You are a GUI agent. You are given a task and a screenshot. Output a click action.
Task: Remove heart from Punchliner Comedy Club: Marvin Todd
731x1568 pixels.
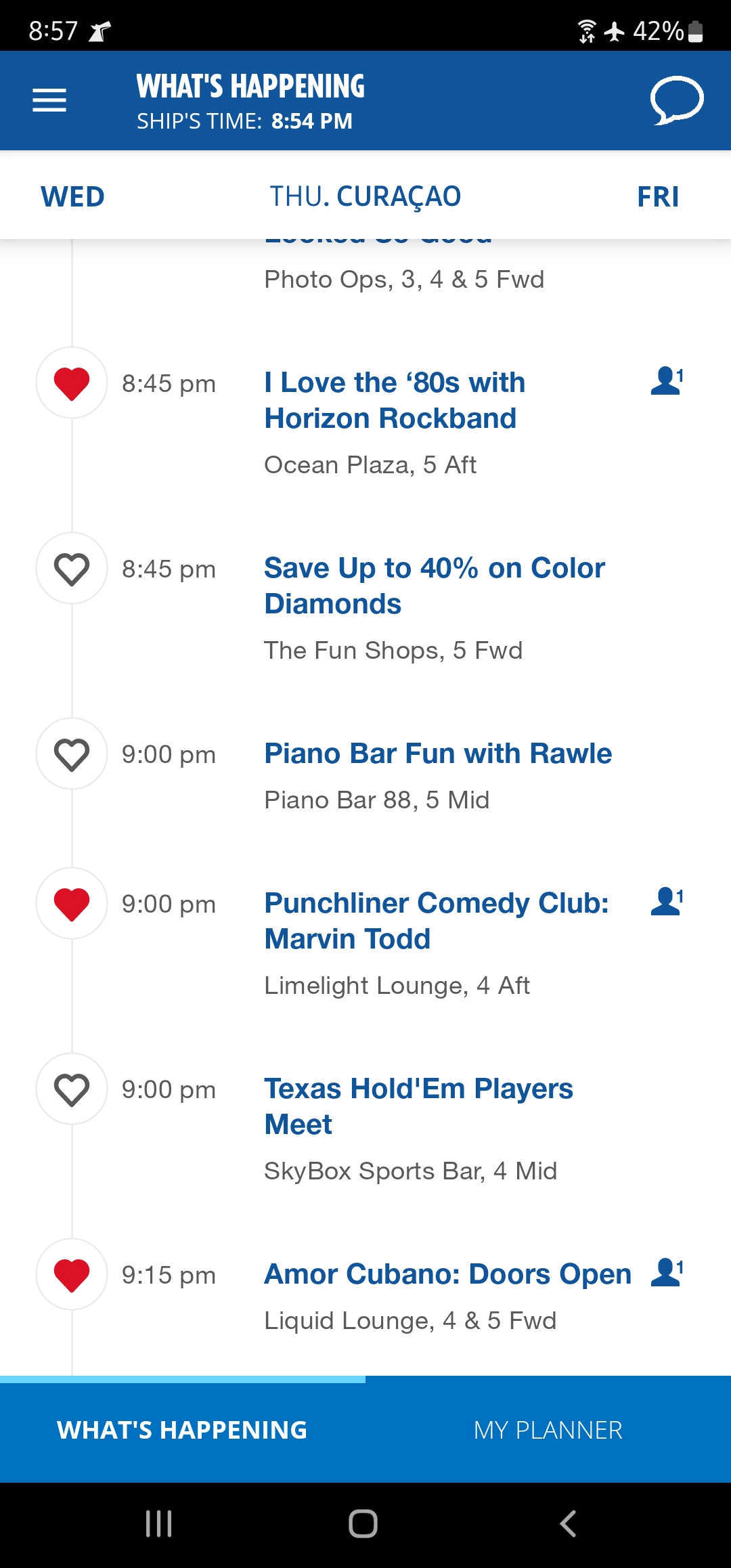click(72, 904)
